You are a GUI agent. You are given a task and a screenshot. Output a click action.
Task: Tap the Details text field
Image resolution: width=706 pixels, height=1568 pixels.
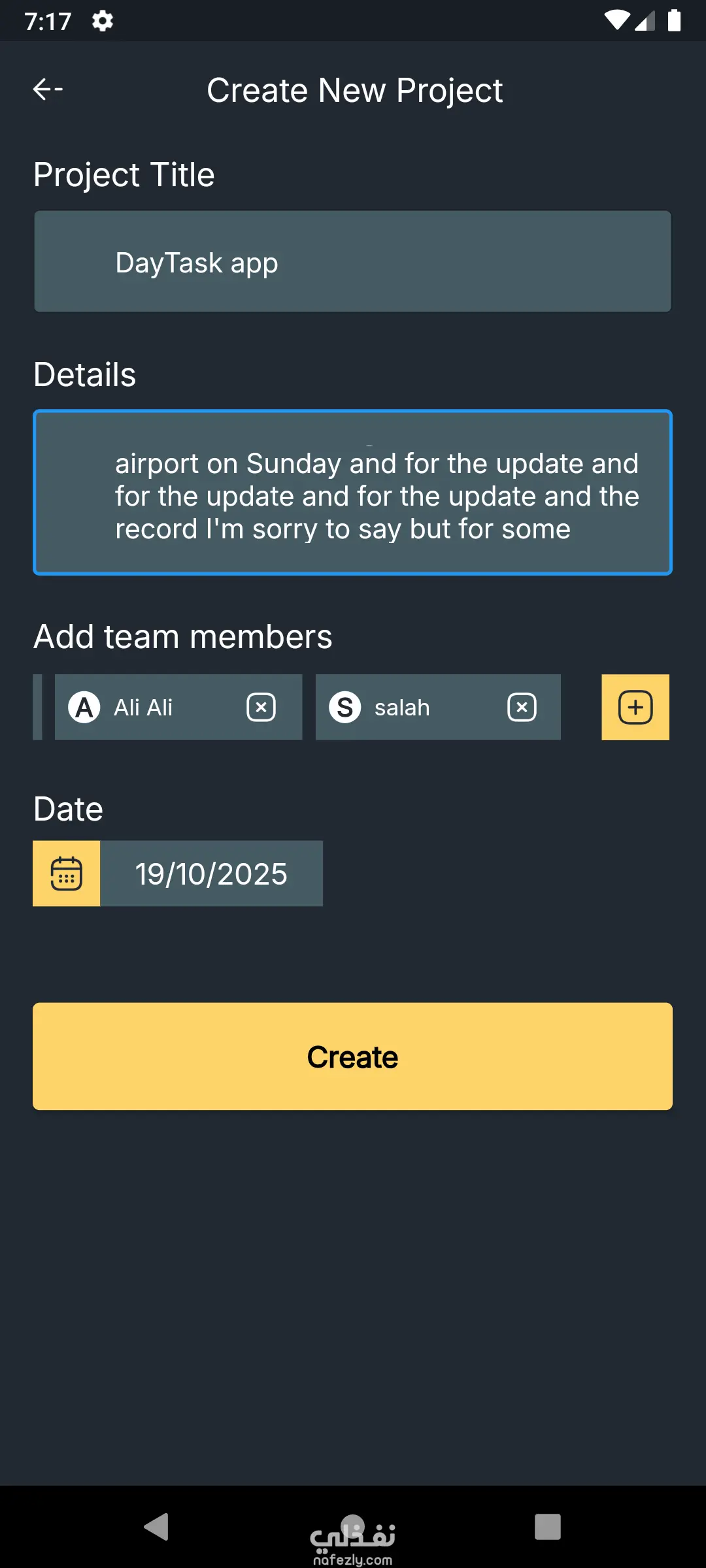click(353, 493)
